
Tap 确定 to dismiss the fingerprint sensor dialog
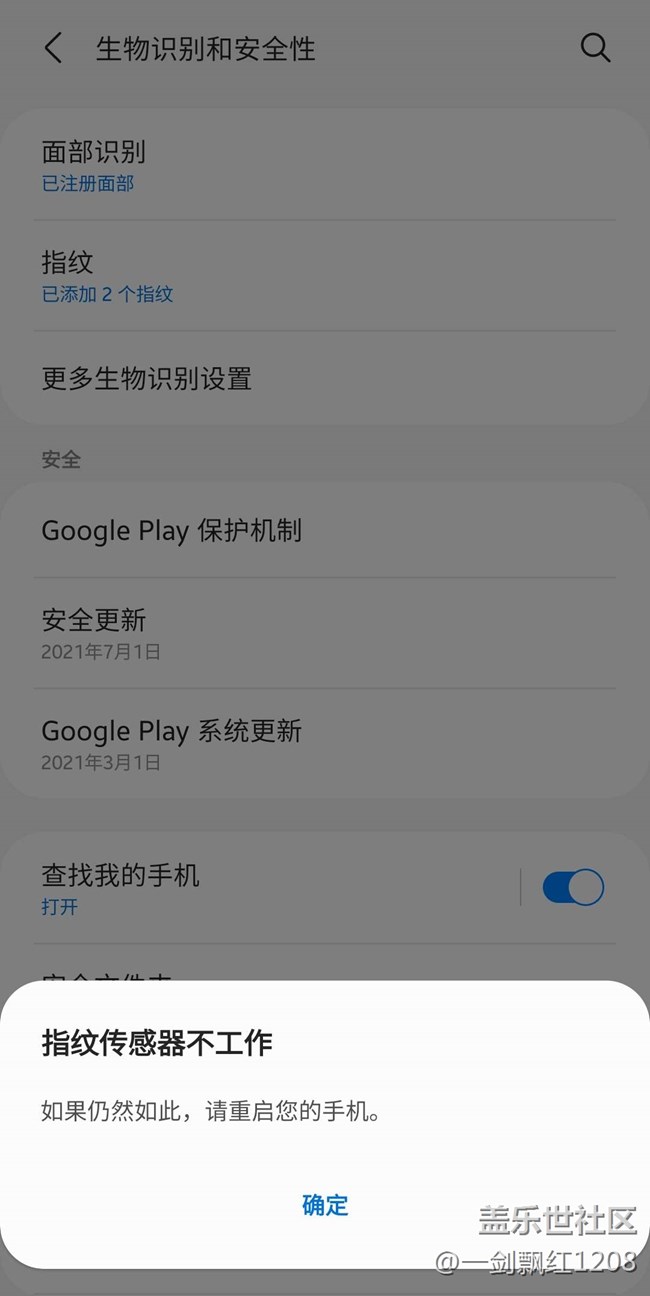[325, 1205]
